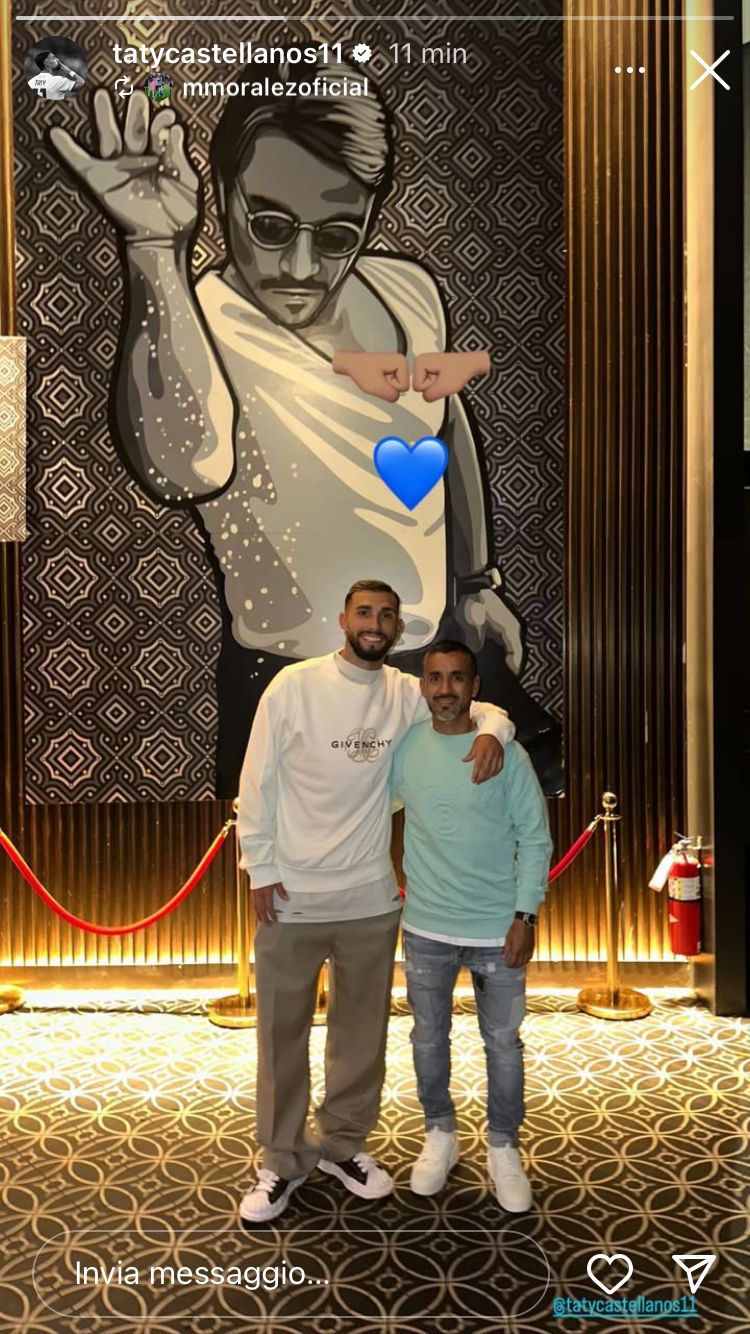Open the tatycastellanos11 username link
Viewport: 750px width, 1334px height.
click(228, 53)
